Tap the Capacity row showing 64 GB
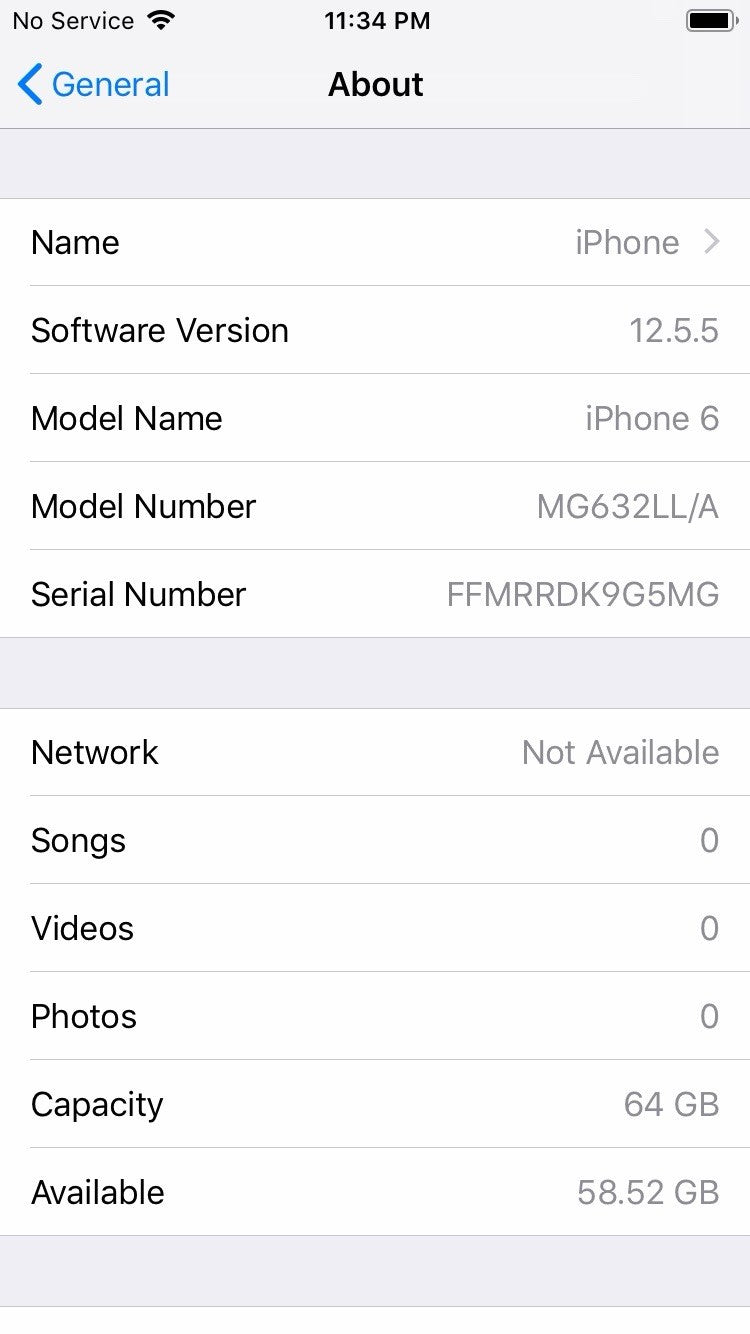The image size is (750, 1334). pos(375,1104)
